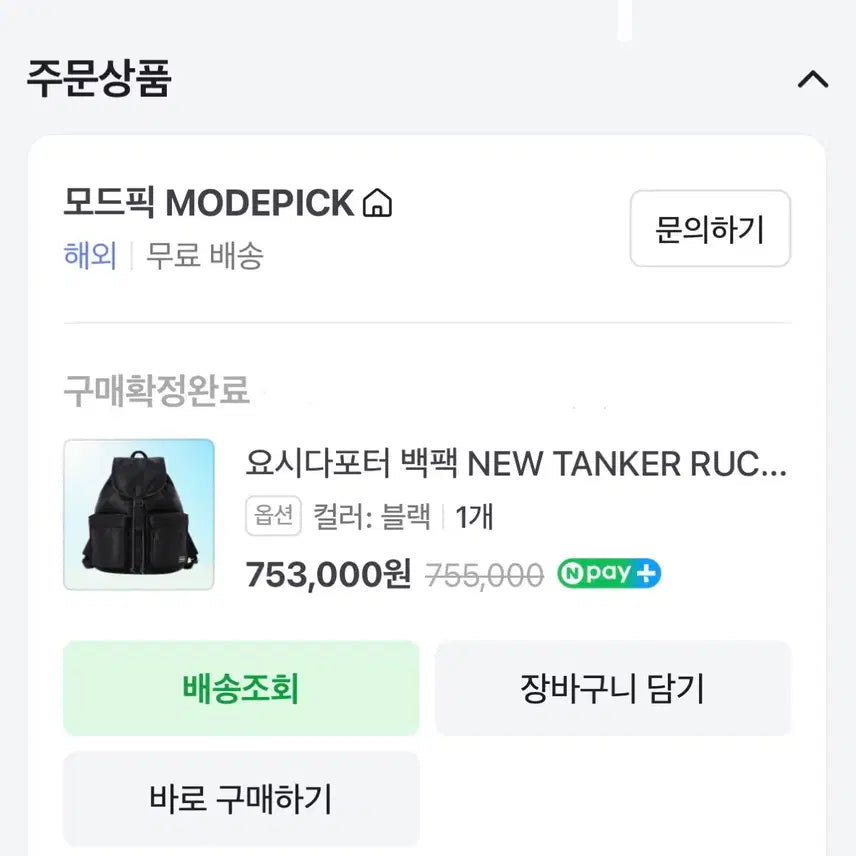
Task: Add item via 장바구니 담기
Action: [612, 688]
